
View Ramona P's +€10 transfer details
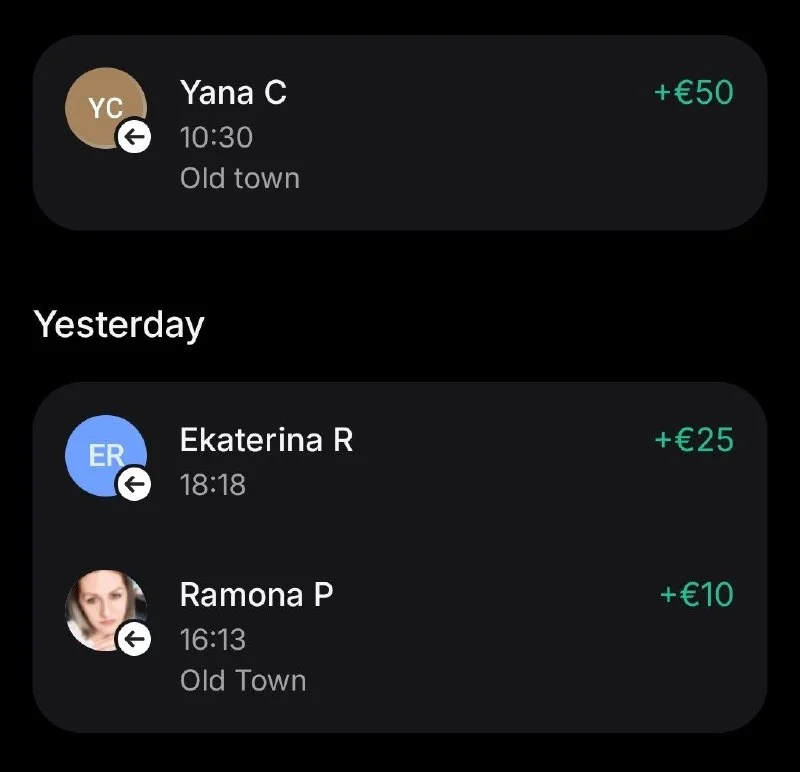pos(399,635)
